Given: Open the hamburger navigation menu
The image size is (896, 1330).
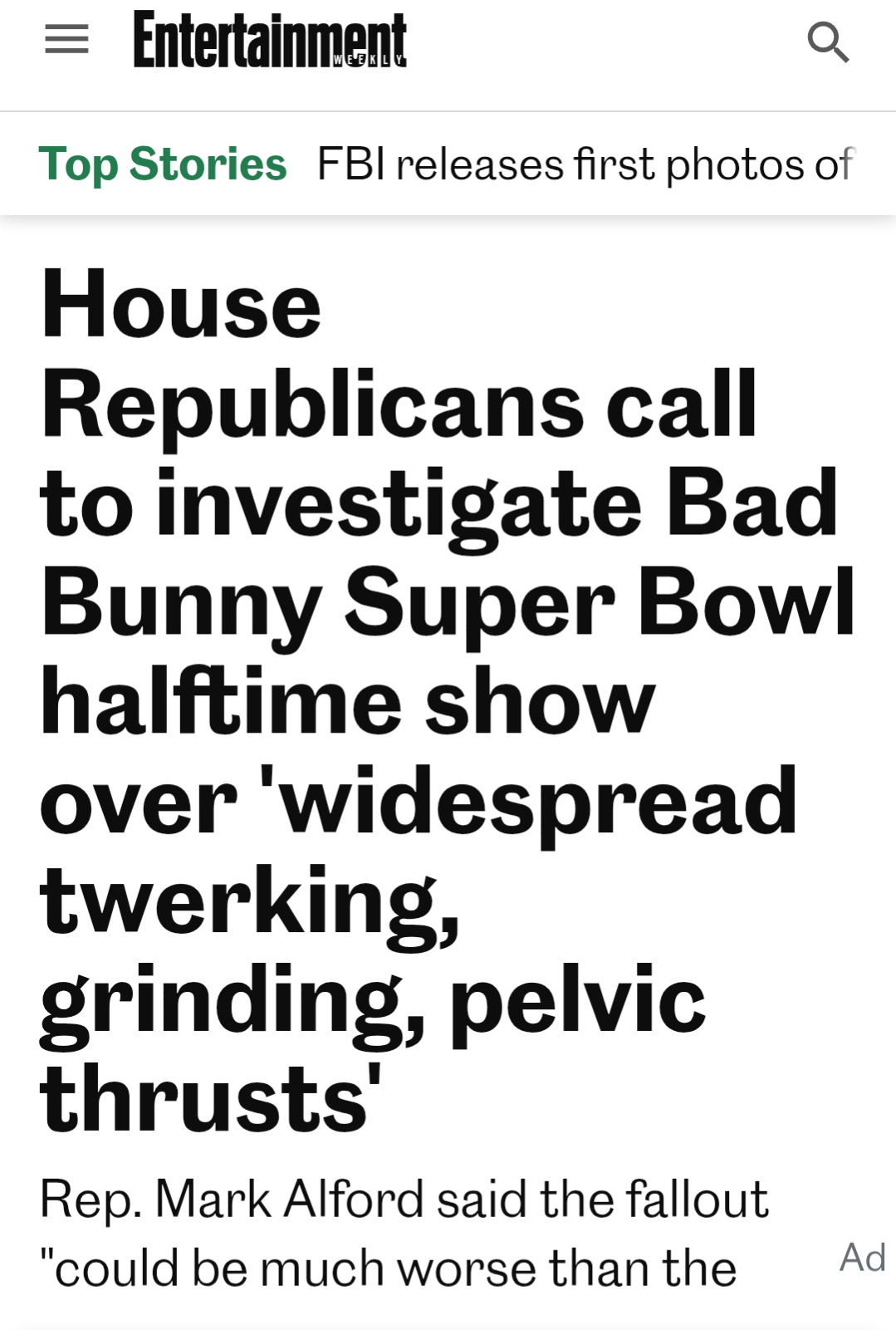Looking at the screenshot, I should click(x=66, y=40).
